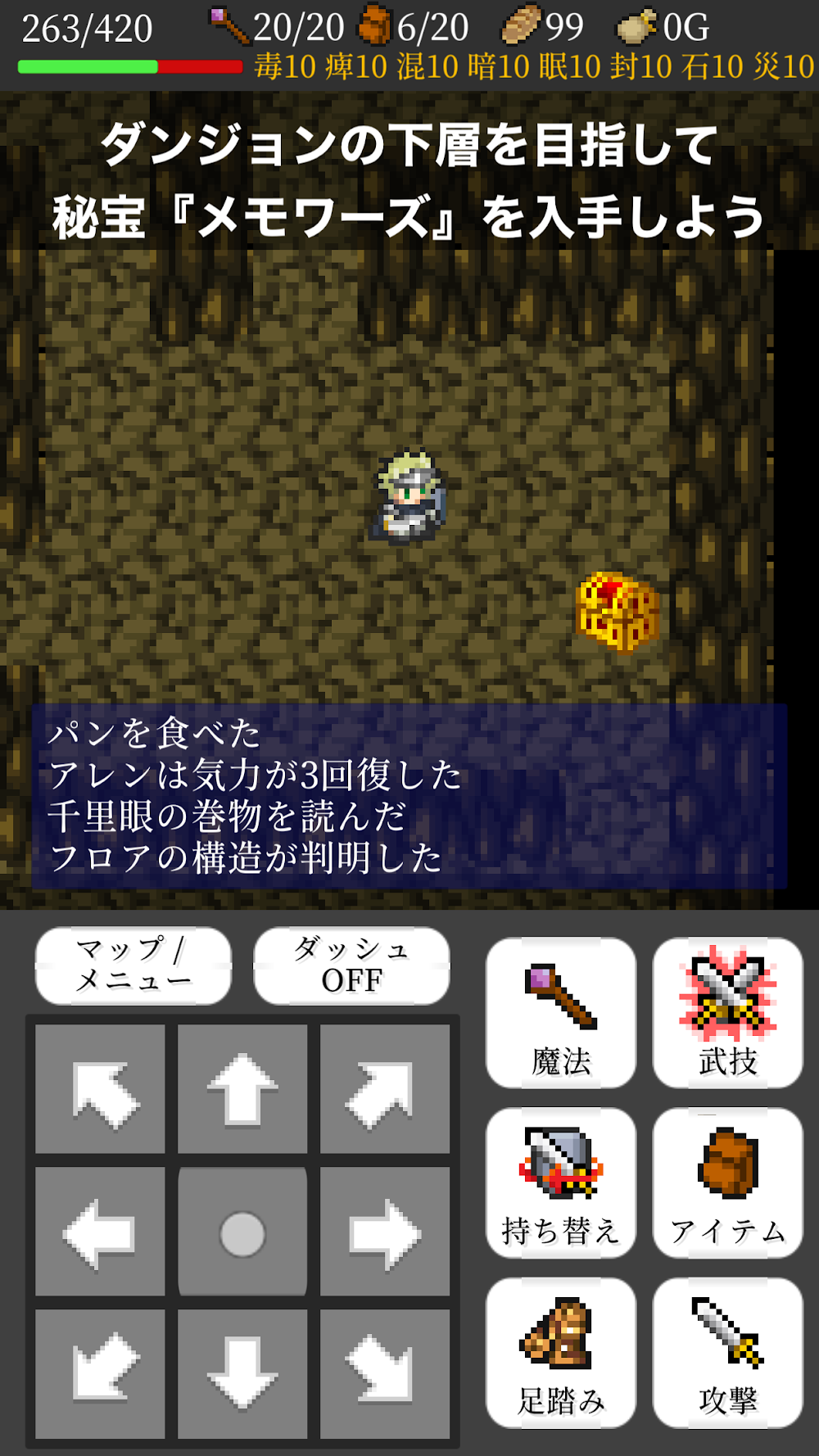The height and width of the screenshot is (1456, 819).
Task: Move up with the up arrow
Action: coord(242,1089)
